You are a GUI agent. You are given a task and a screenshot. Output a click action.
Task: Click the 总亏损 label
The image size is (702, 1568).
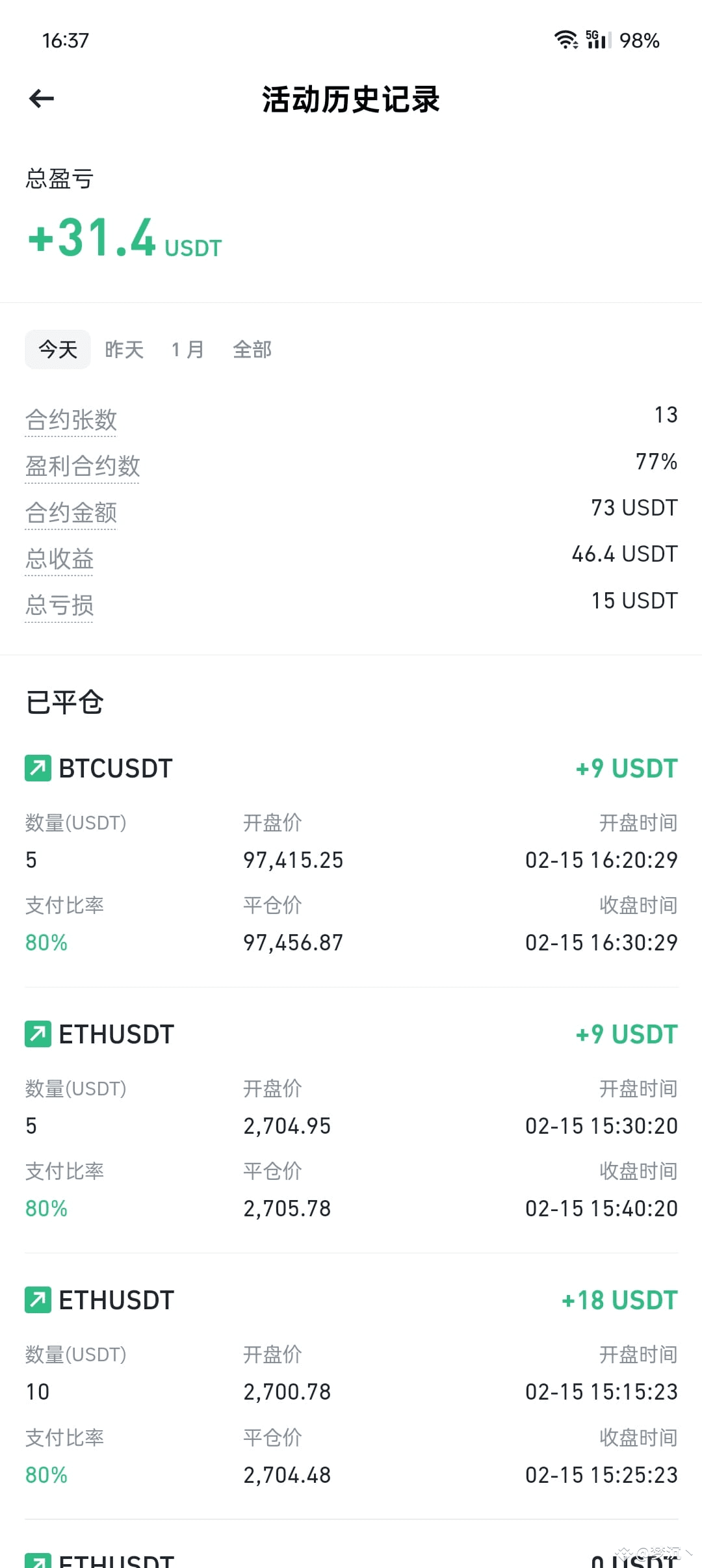click(x=58, y=606)
